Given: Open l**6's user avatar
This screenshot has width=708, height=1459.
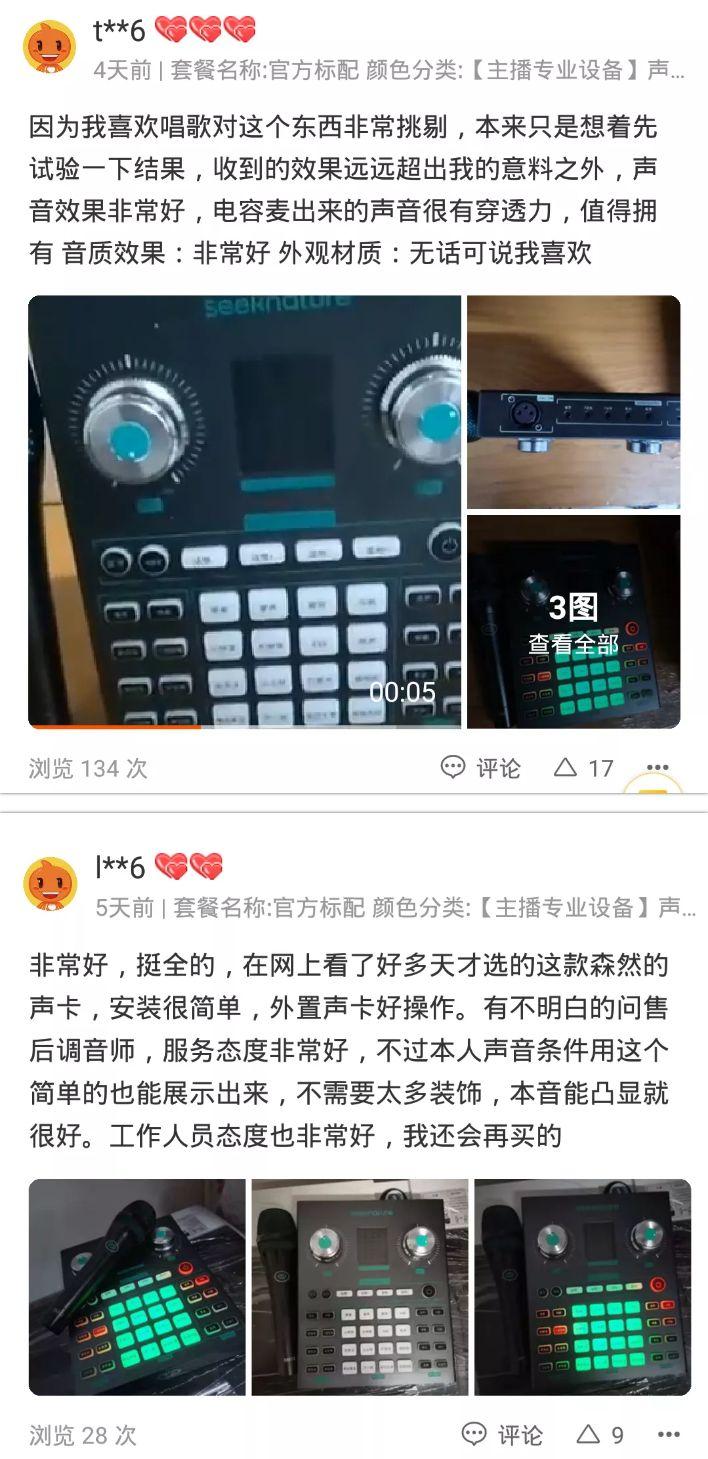Looking at the screenshot, I should tap(50, 882).
